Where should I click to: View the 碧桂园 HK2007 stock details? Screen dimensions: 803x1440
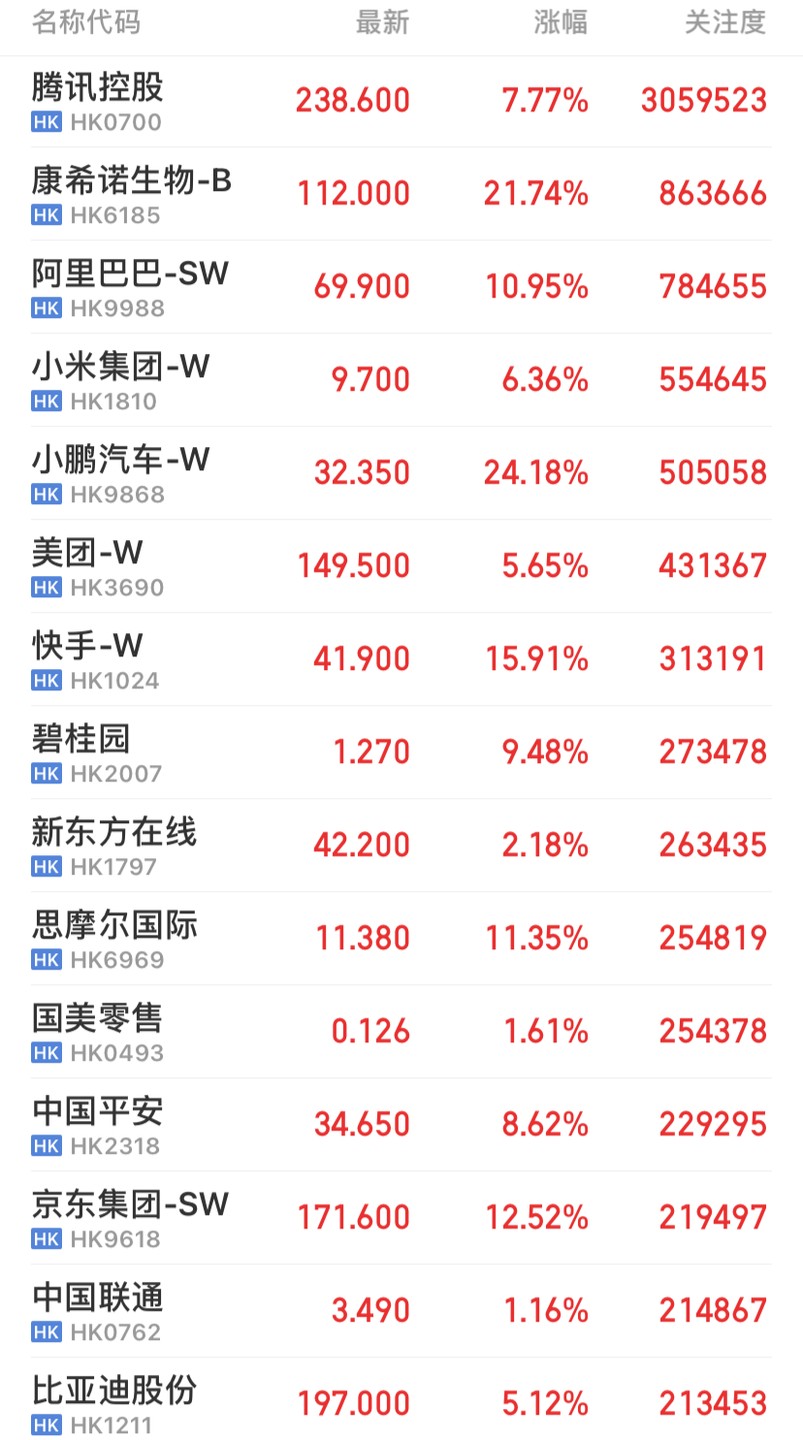pyautogui.click(x=400, y=752)
